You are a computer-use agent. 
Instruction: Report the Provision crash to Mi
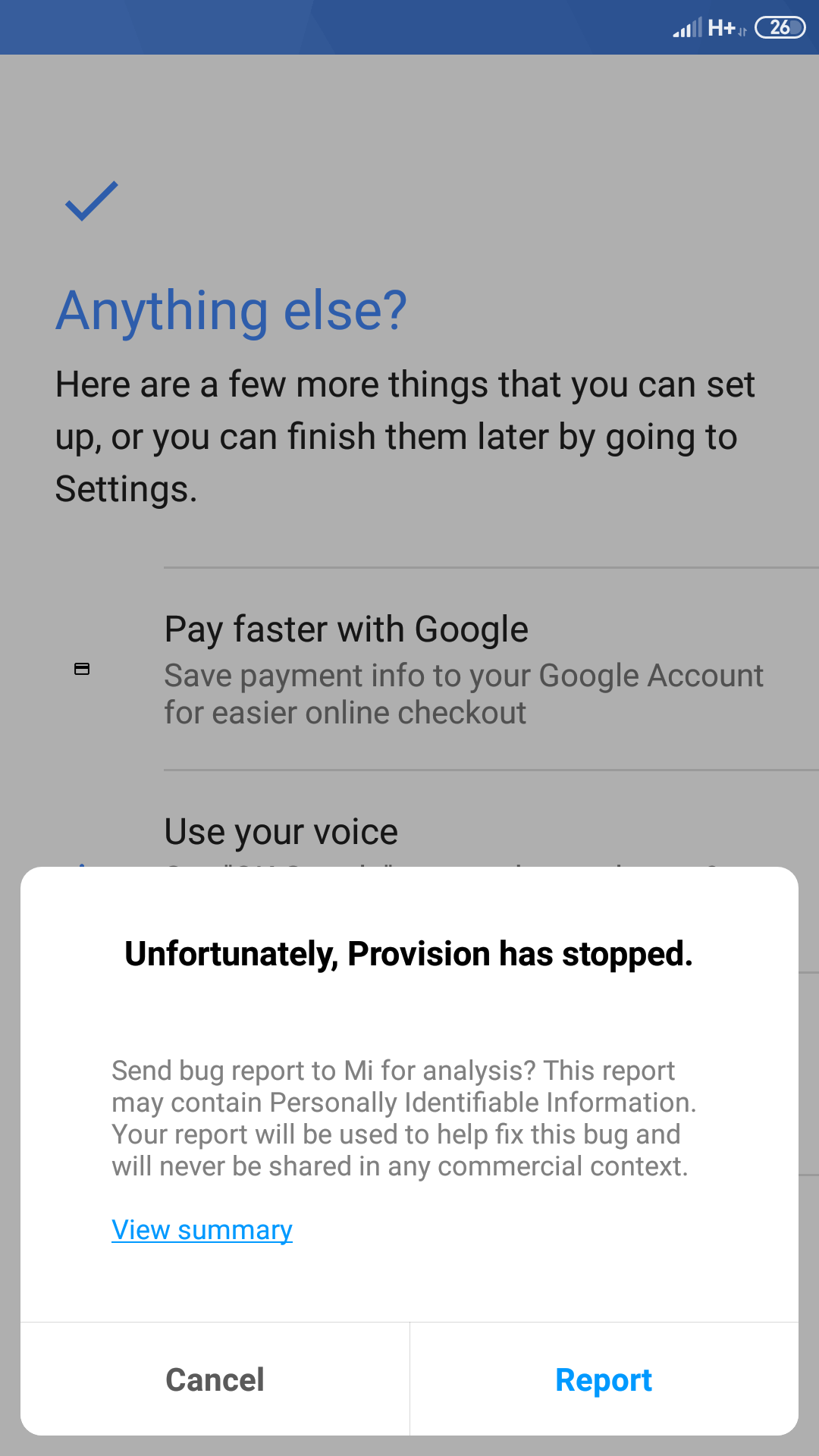click(604, 1379)
